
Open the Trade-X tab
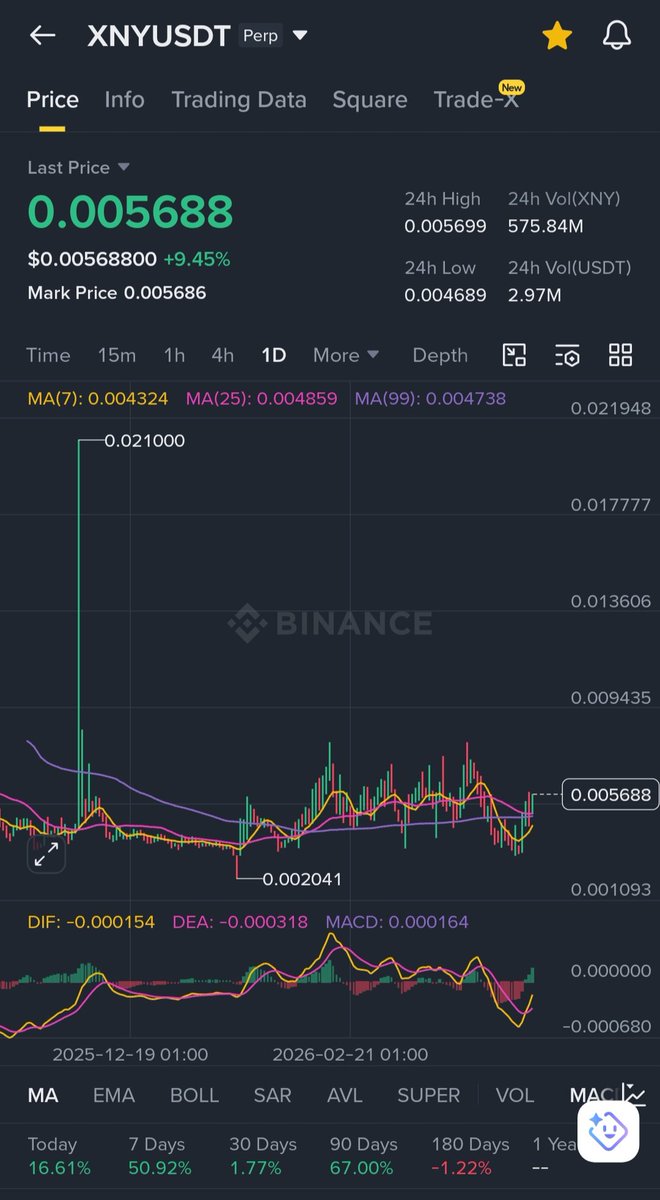click(476, 100)
